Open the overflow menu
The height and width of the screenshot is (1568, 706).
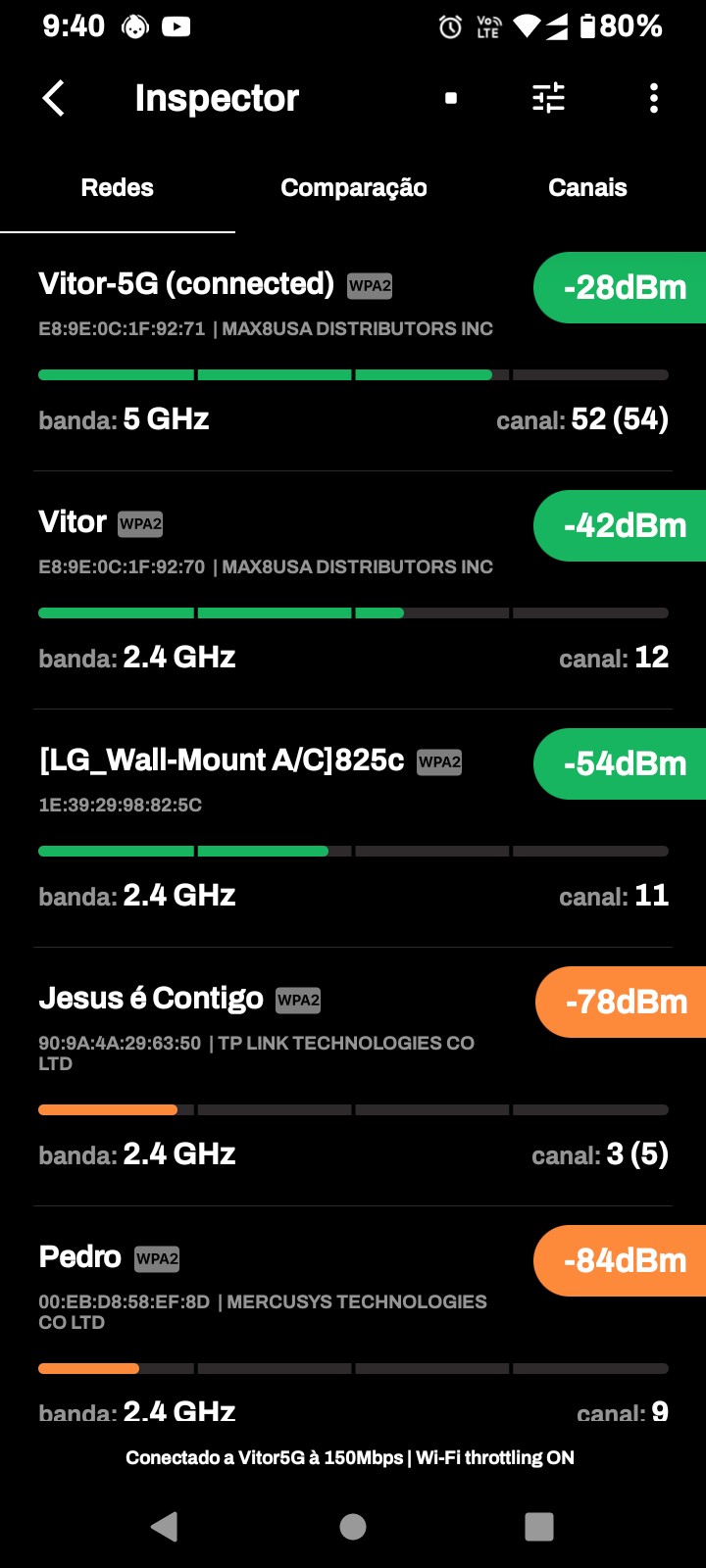pos(654,98)
